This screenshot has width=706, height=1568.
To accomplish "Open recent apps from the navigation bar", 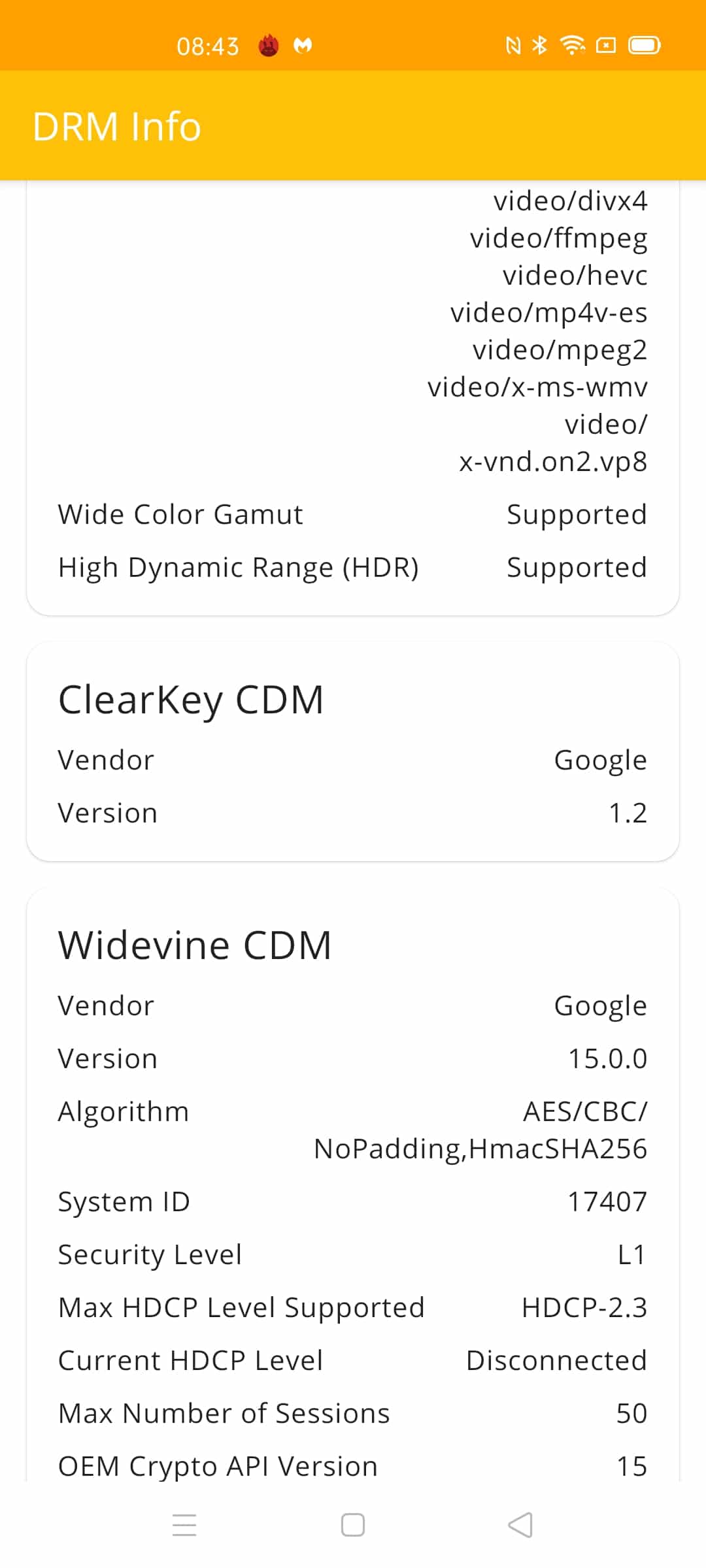I will tap(184, 1525).
